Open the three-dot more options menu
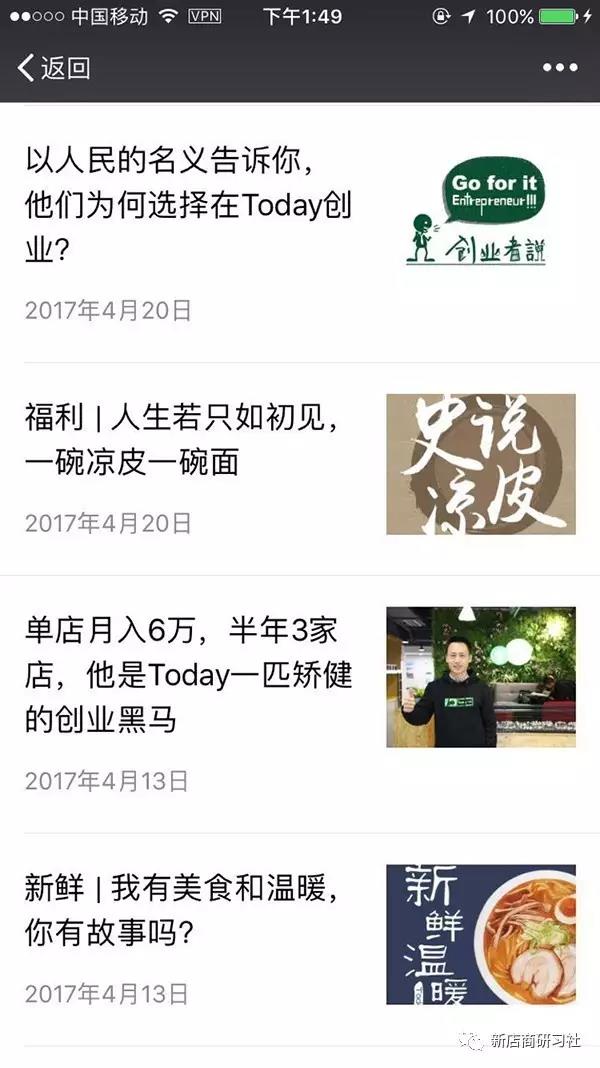This screenshot has width=600, height=1068. click(x=560, y=68)
